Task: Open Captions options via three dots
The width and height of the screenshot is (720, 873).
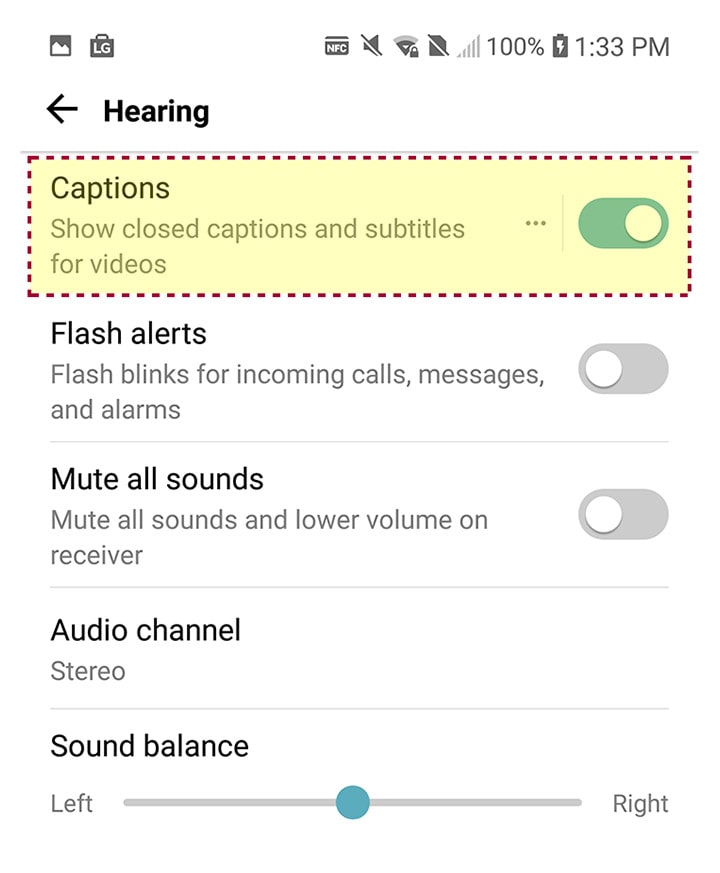Action: (536, 224)
